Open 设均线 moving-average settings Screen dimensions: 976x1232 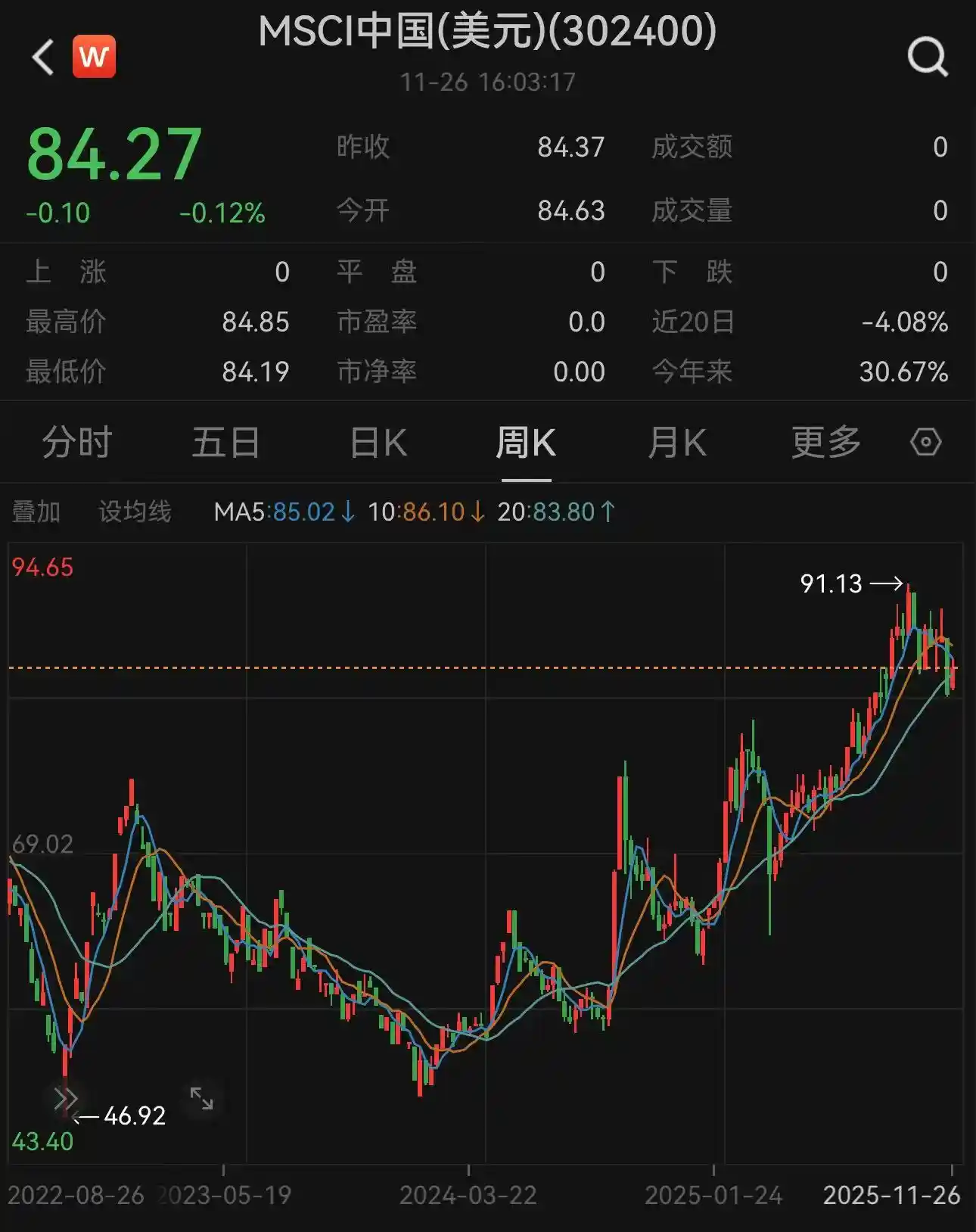tap(135, 512)
